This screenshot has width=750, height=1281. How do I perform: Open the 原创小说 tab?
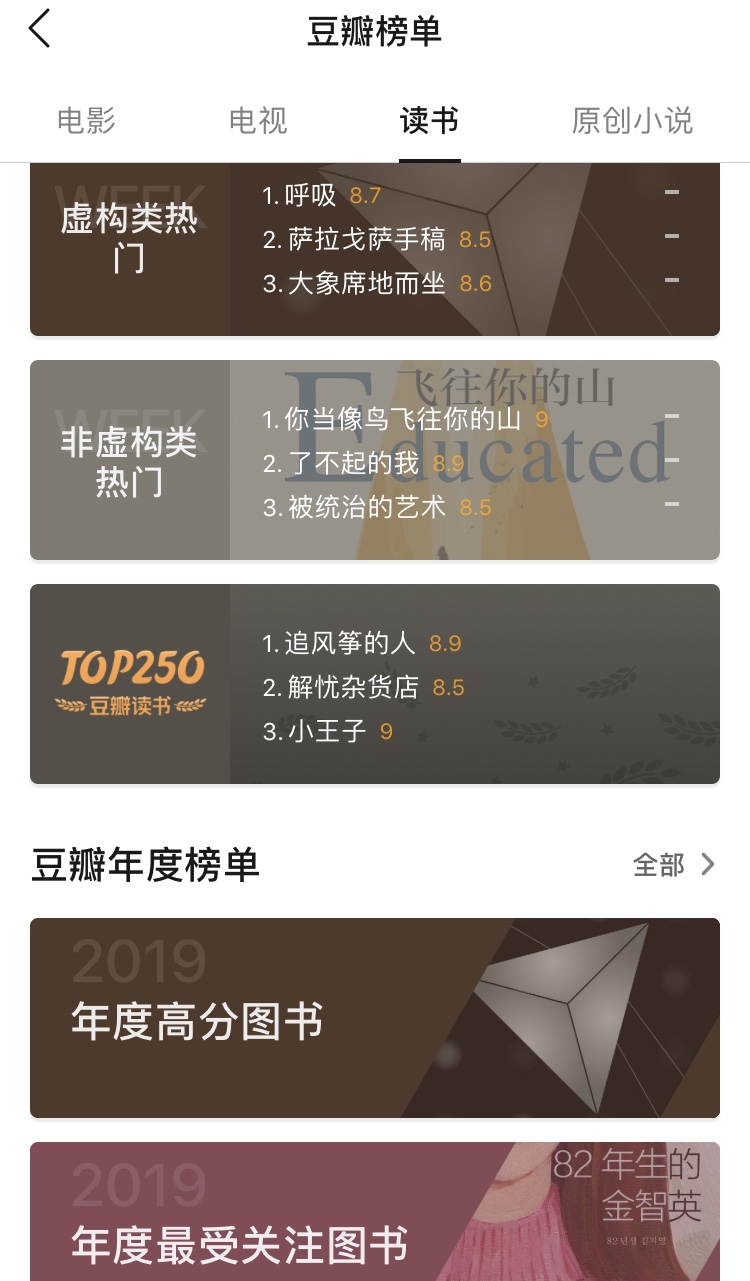click(x=631, y=120)
